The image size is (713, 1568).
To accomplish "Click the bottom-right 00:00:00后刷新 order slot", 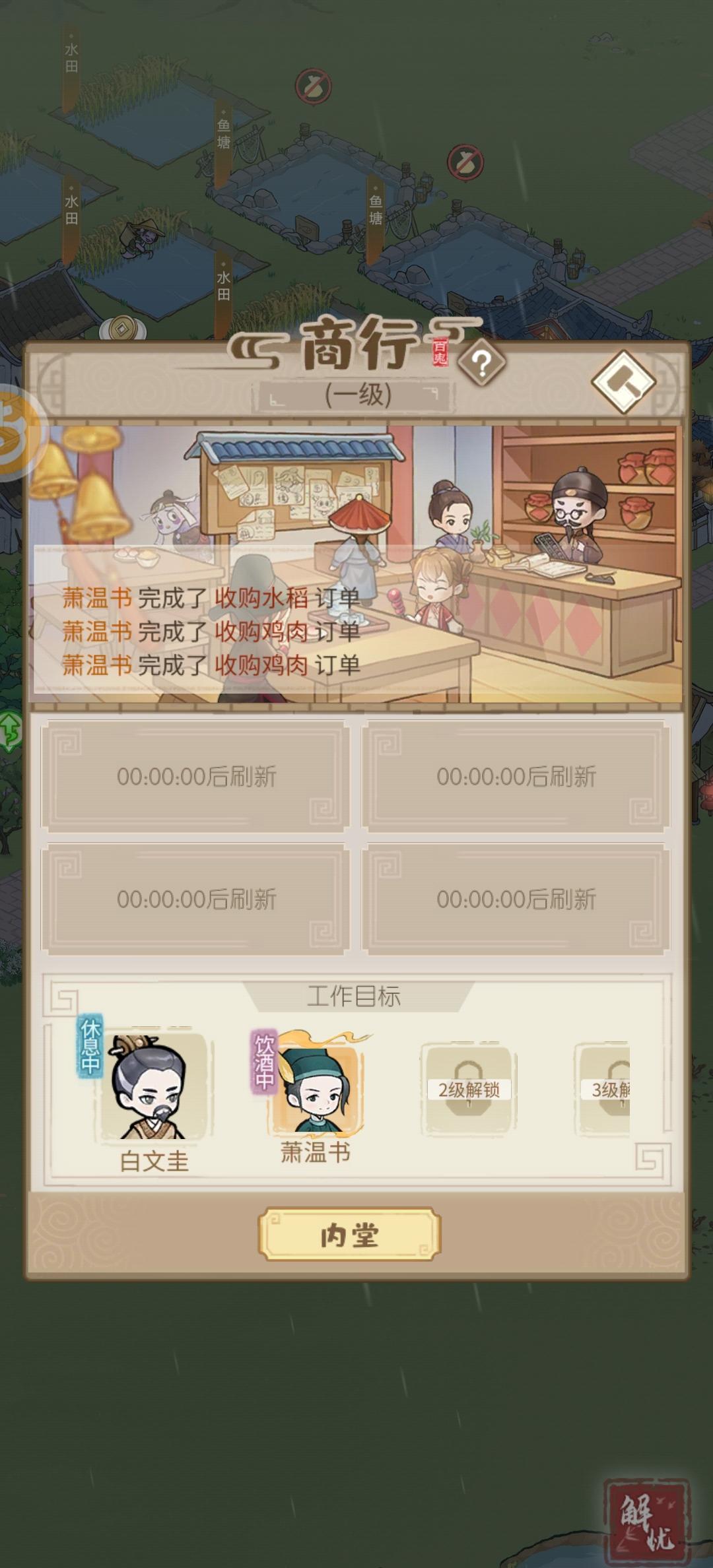I will (517, 898).
